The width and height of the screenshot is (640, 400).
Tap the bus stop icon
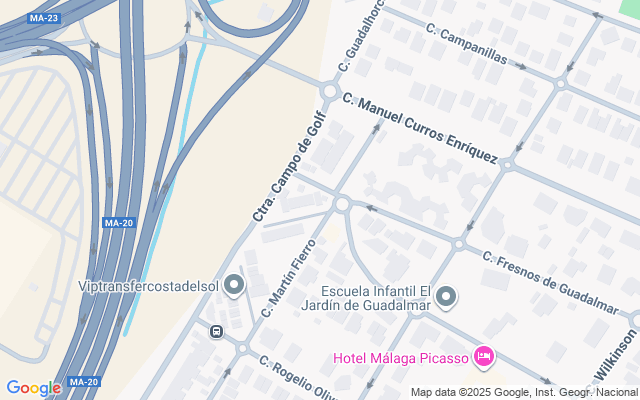pyautogui.click(x=216, y=332)
